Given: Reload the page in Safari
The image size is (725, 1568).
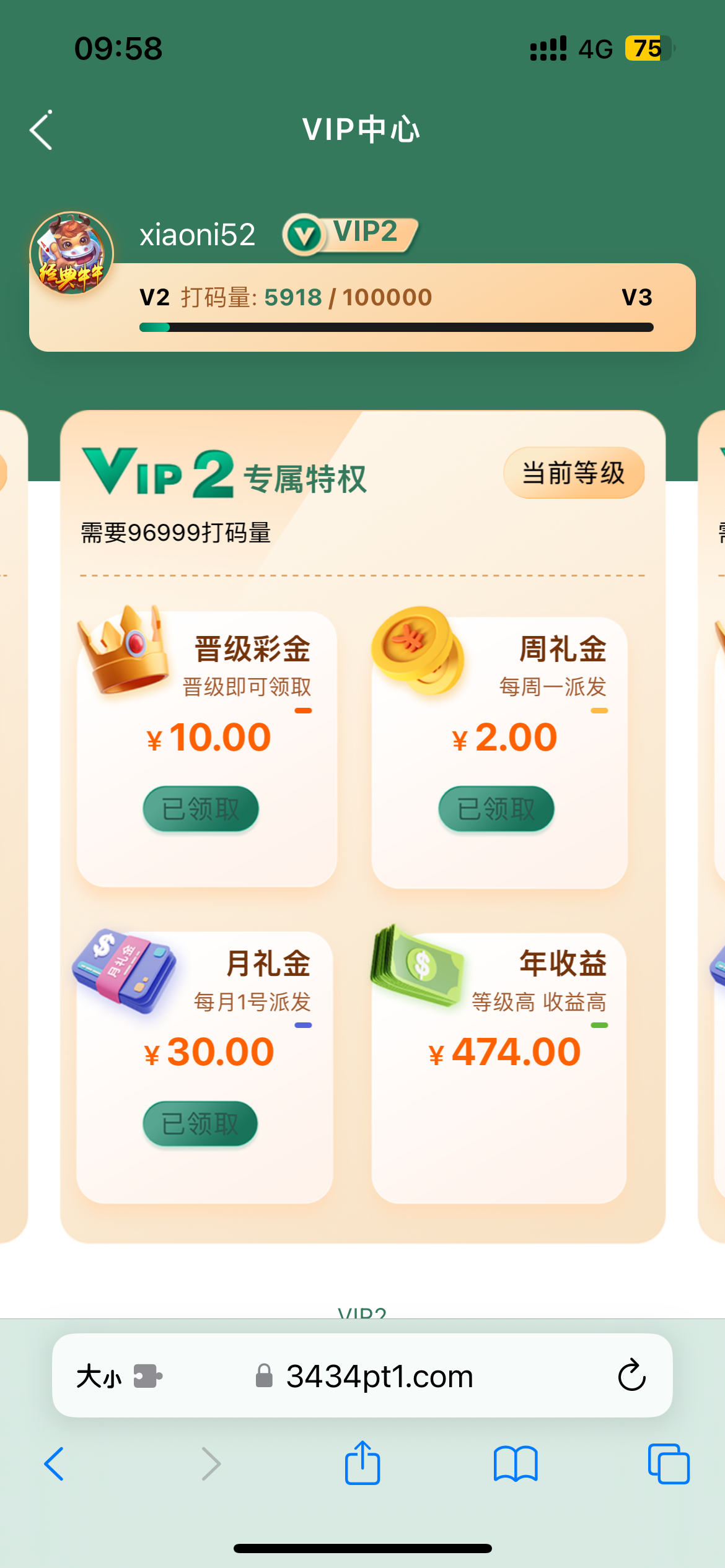Looking at the screenshot, I should [631, 1375].
